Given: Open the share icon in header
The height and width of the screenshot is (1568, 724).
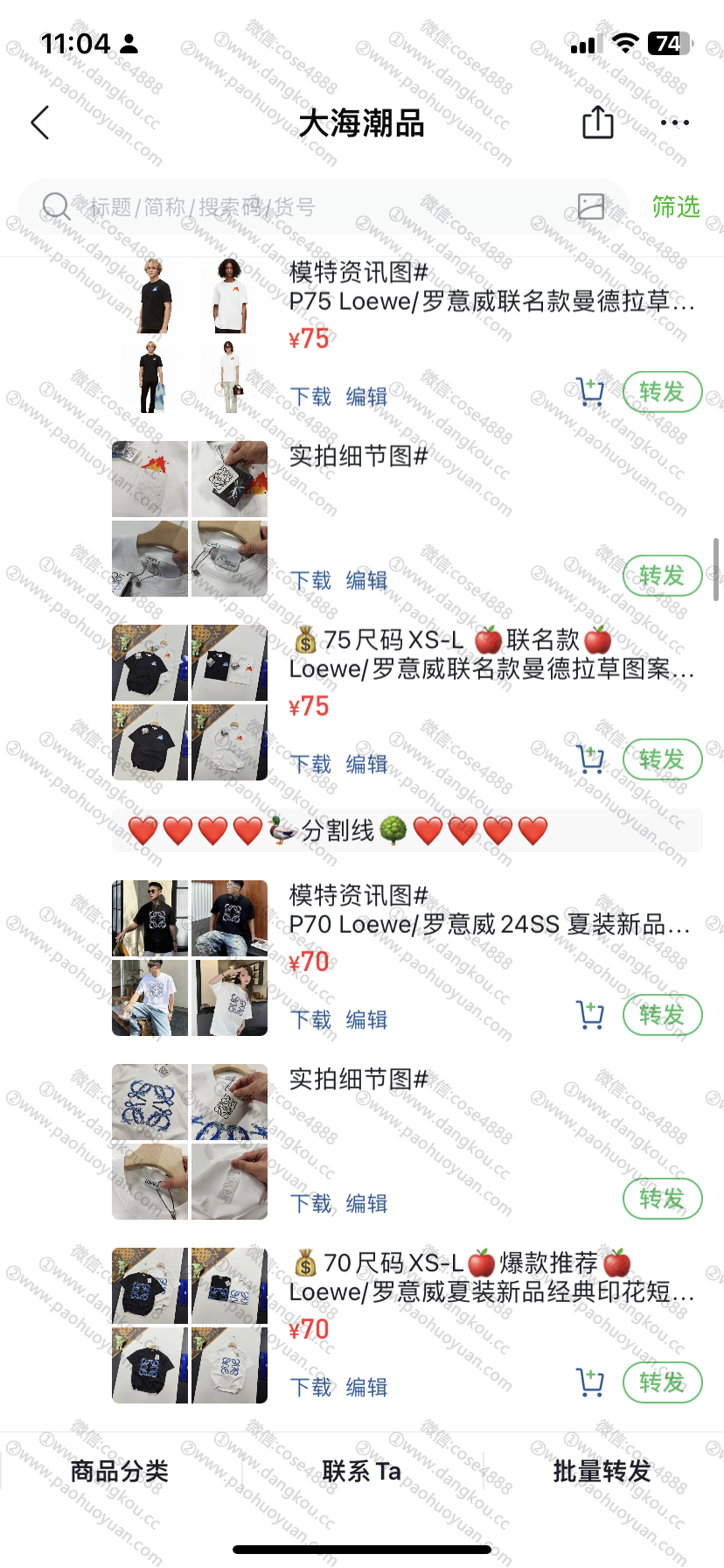Looking at the screenshot, I should (598, 122).
